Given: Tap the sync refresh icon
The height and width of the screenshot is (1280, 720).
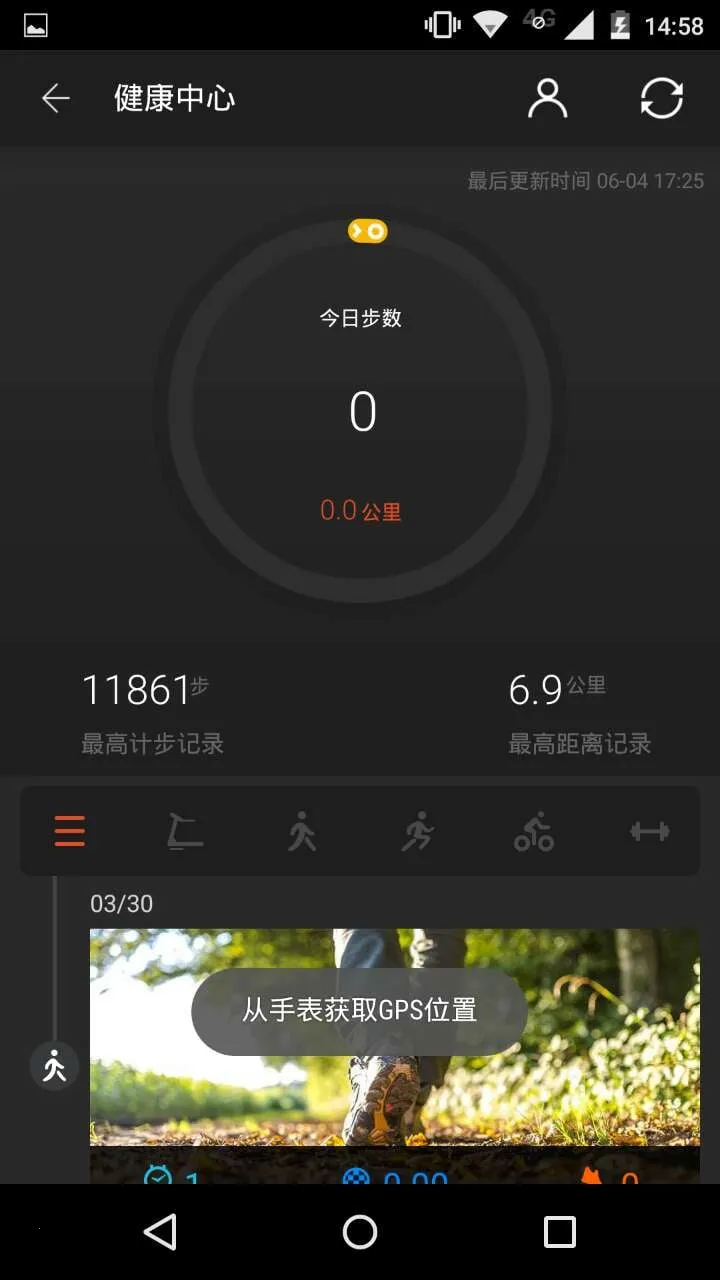Looking at the screenshot, I should click(662, 97).
